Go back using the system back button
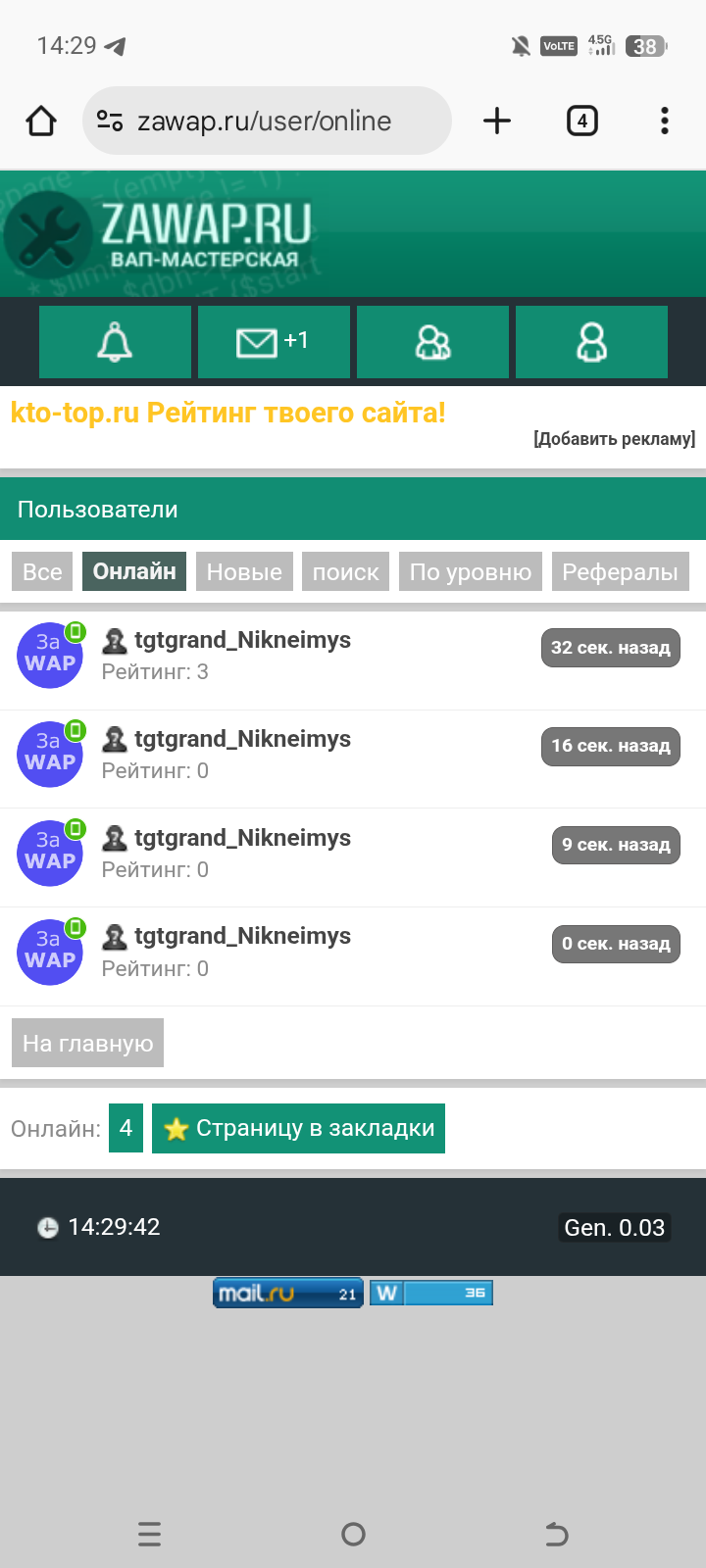This screenshot has height=1568, width=706. (x=556, y=1534)
